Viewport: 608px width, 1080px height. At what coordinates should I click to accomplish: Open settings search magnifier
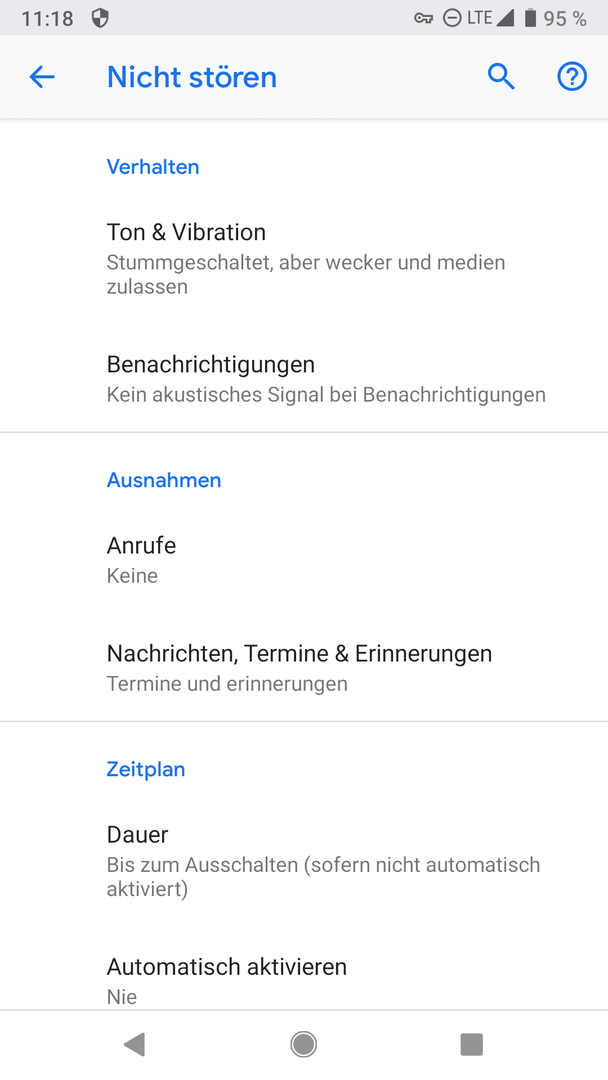point(501,76)
